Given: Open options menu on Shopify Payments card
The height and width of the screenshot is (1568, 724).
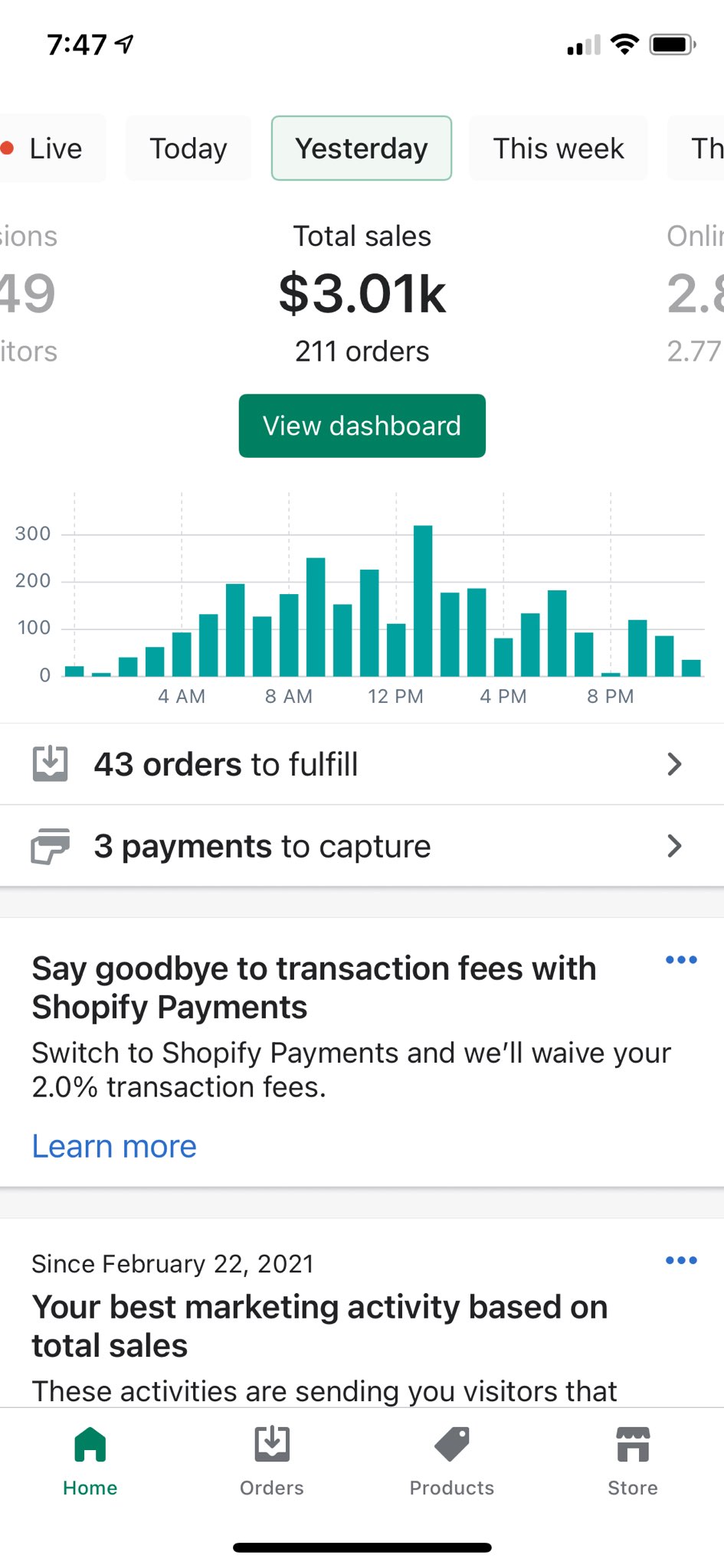Looking at the screenshot, I should (681, 960).
